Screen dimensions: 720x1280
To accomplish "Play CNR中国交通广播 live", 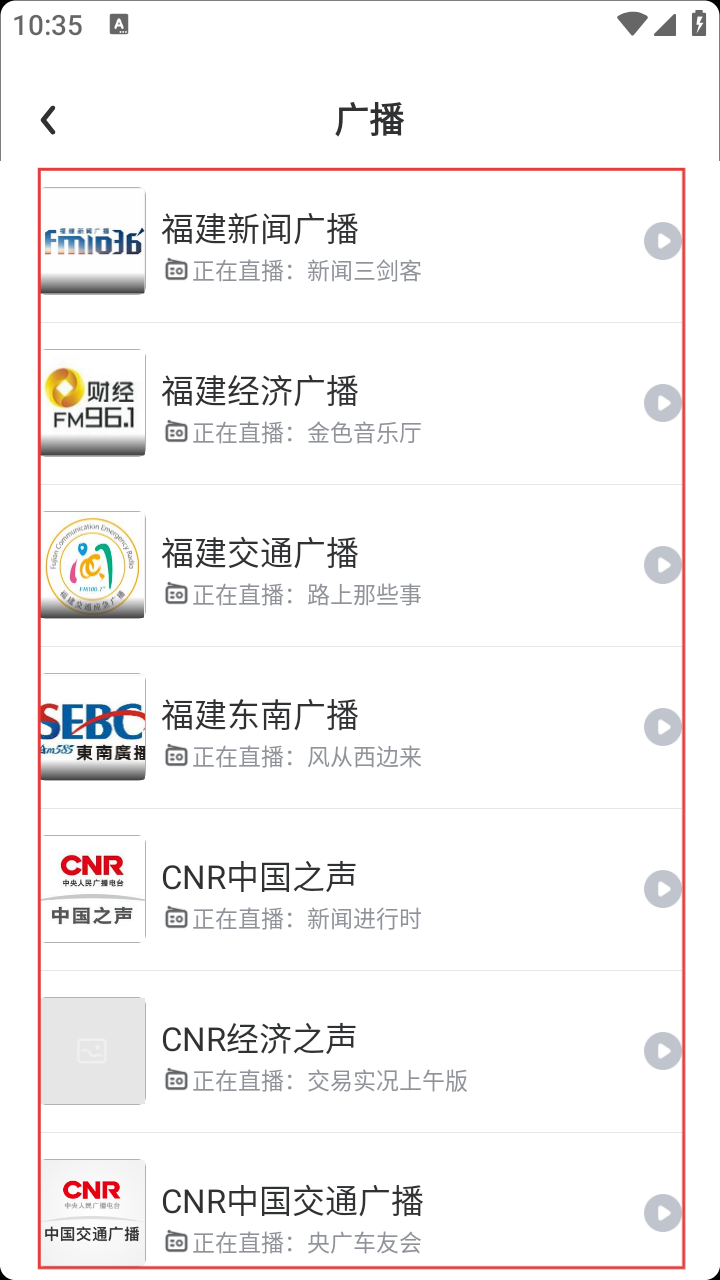I will 662,1213.
